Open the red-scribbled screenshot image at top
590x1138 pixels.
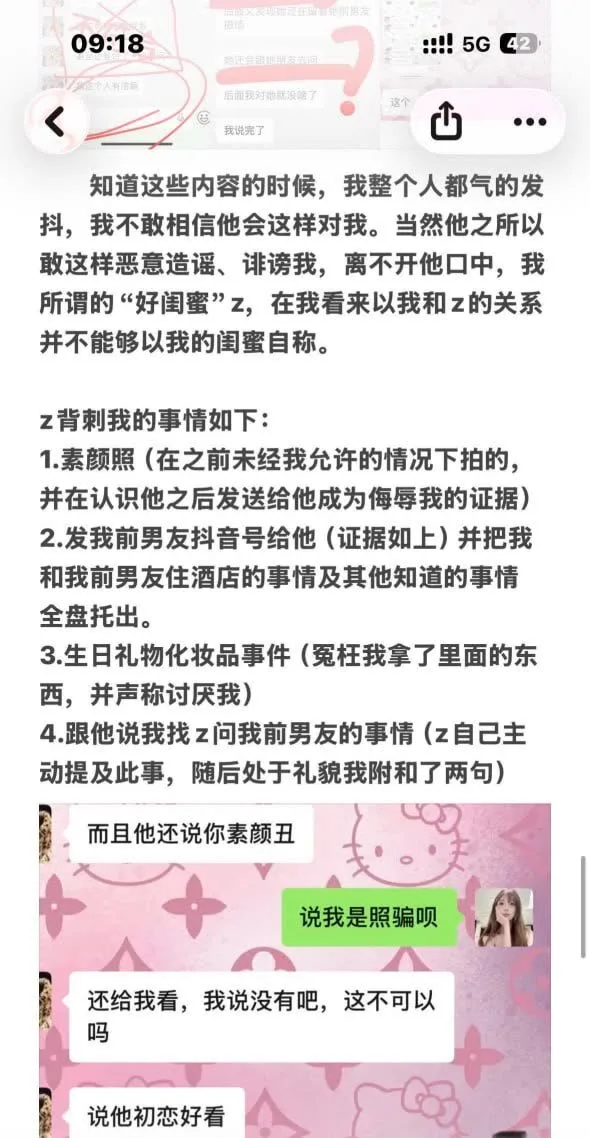(x=295, y=75)
